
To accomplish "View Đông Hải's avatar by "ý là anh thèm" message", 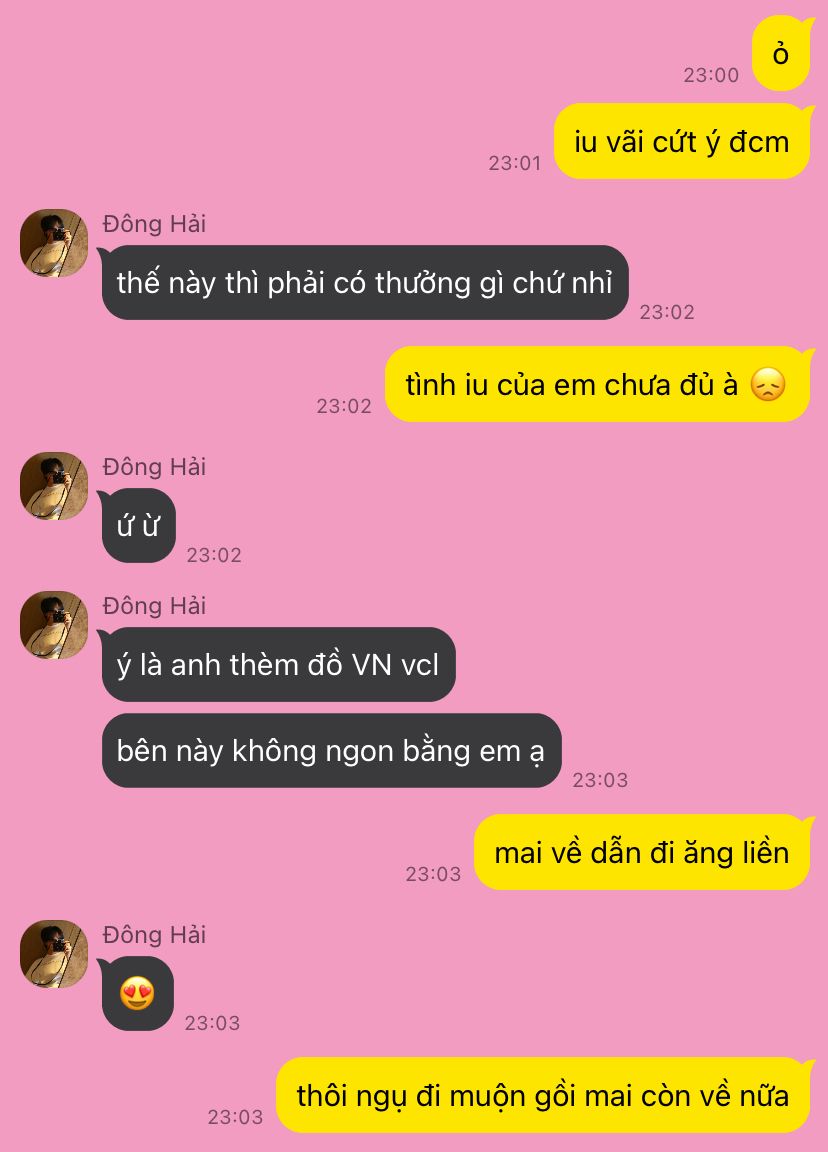I will (x=54, y=625).
